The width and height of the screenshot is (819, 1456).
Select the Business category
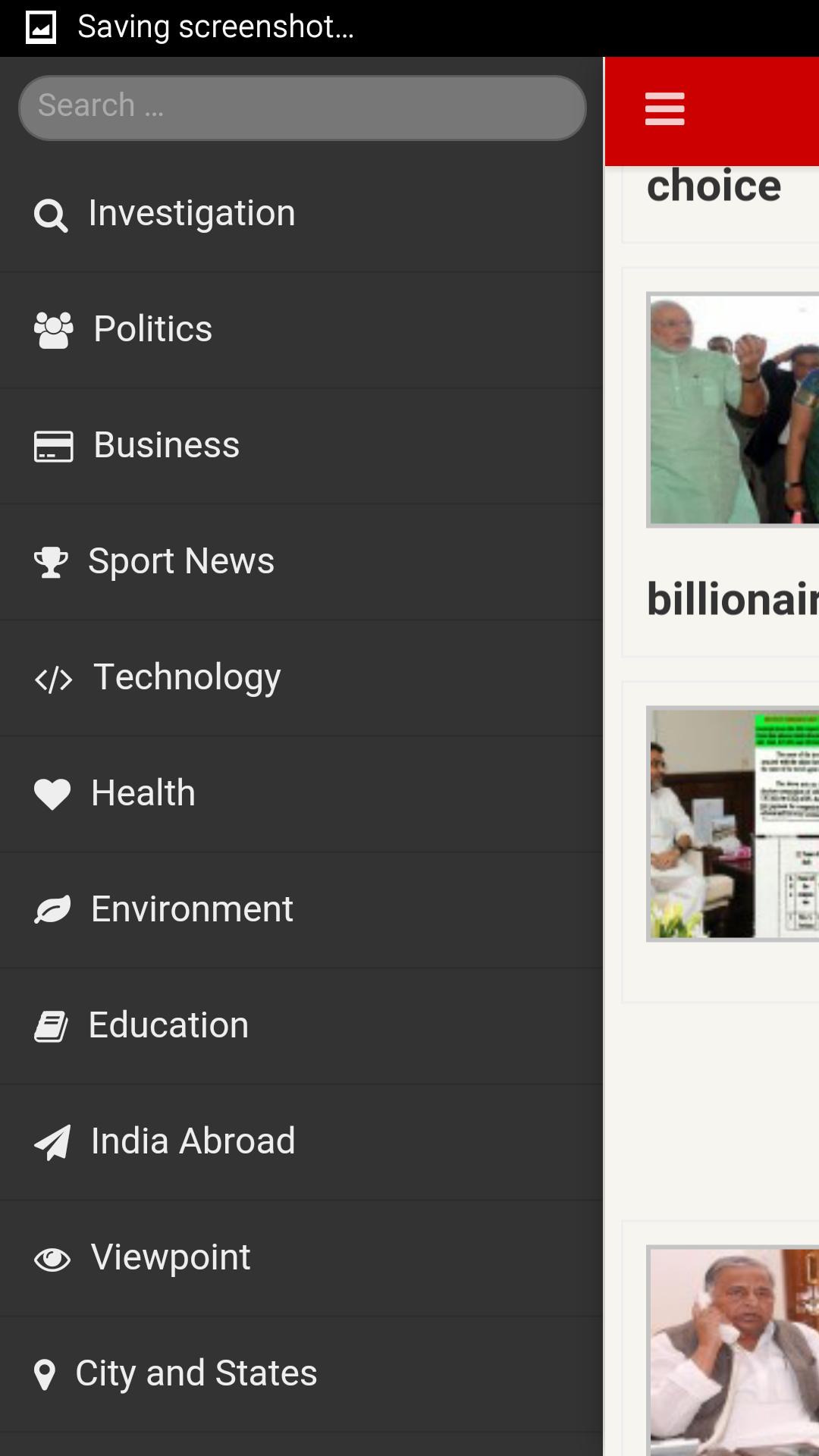coord(166,445)
